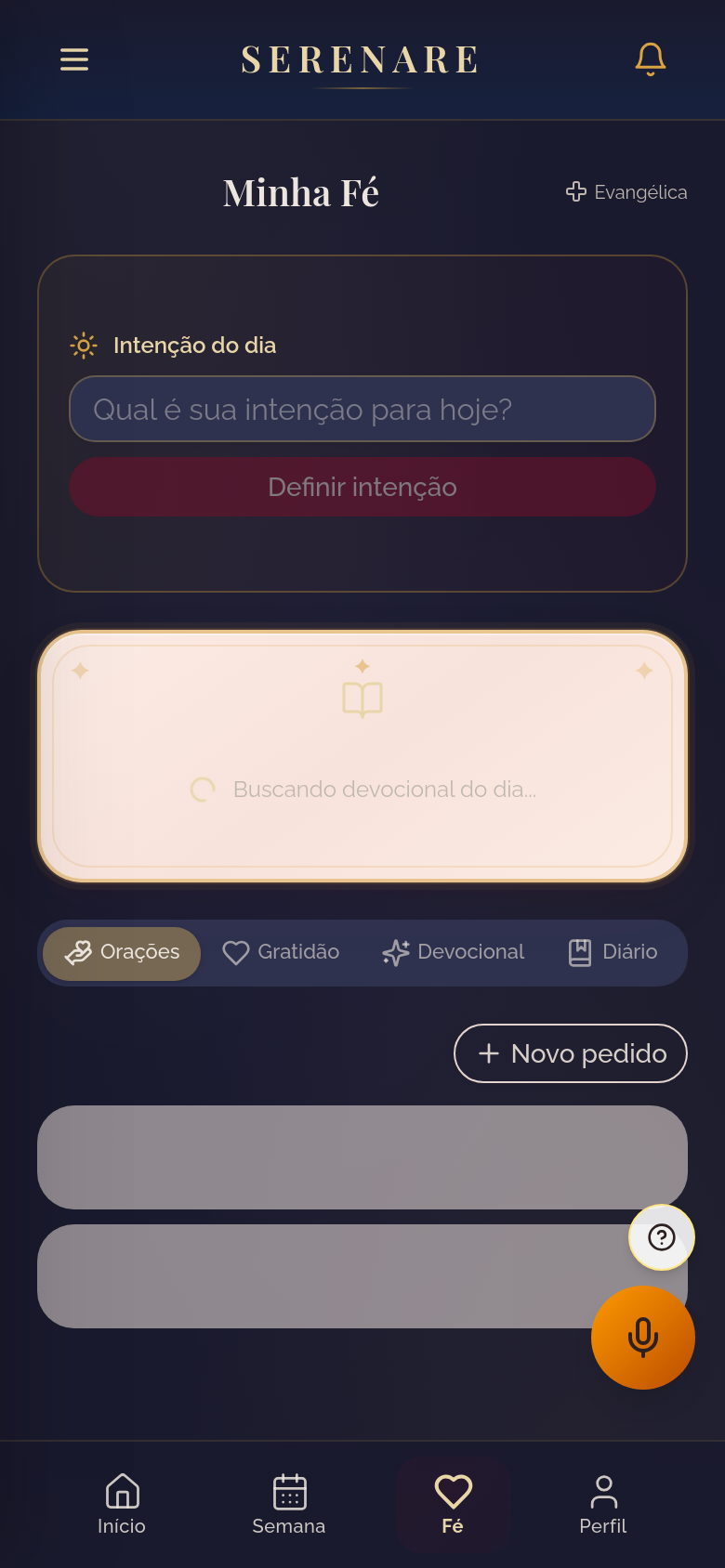The height and width of the screenshot is (1568, 725).
Task: Open the help question mark button
Action: (x=661, y=1237)
